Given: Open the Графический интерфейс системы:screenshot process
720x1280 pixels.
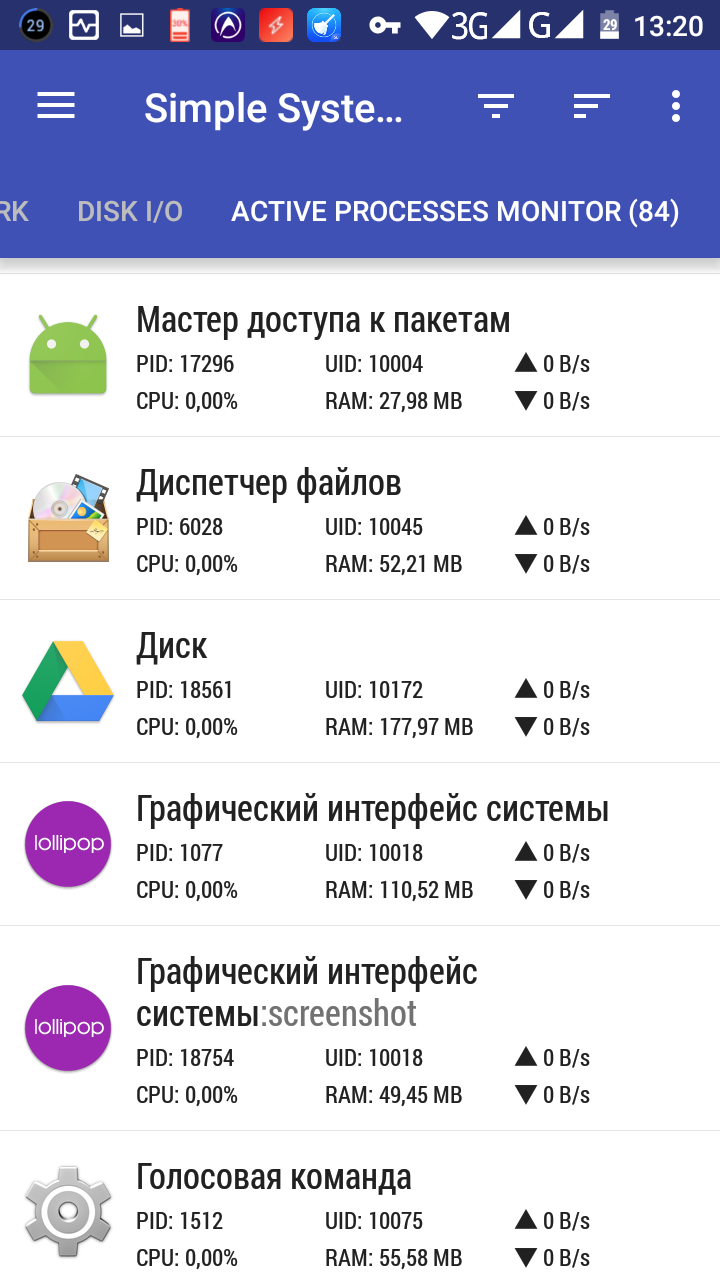Looking at the screenshot, I should pyautogui.click(x=360, y=1030).
